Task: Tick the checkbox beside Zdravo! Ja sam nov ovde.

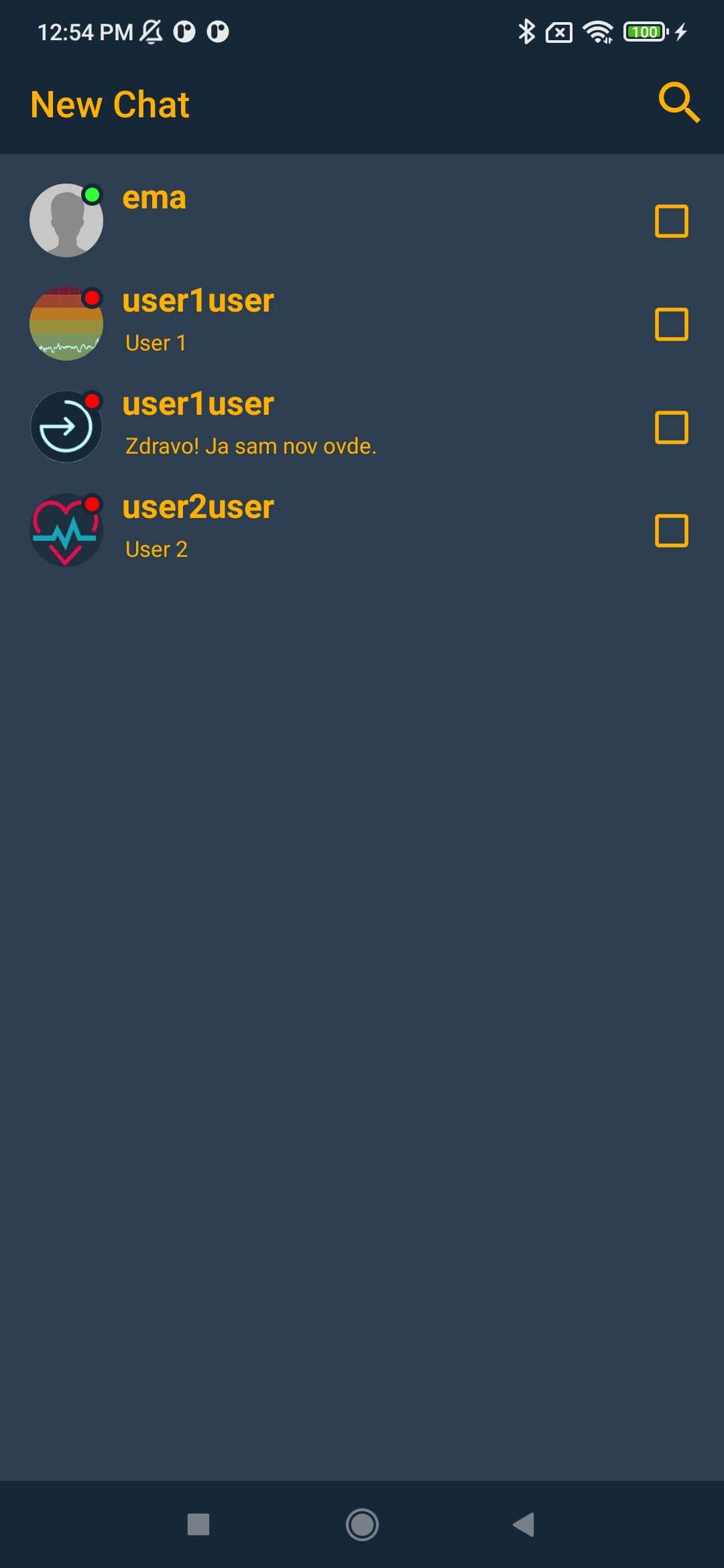Action: [x=671, y=428]
